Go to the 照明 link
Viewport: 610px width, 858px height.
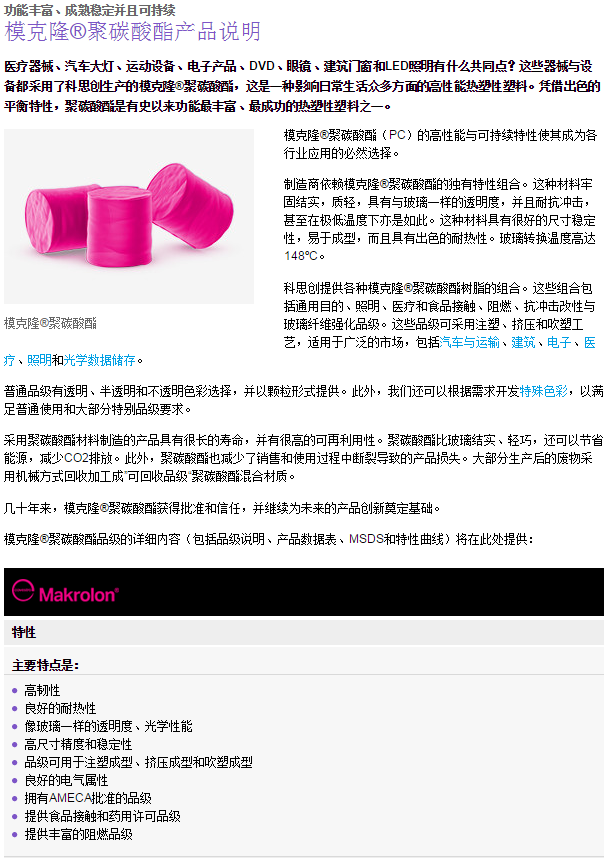pos(39,360)
